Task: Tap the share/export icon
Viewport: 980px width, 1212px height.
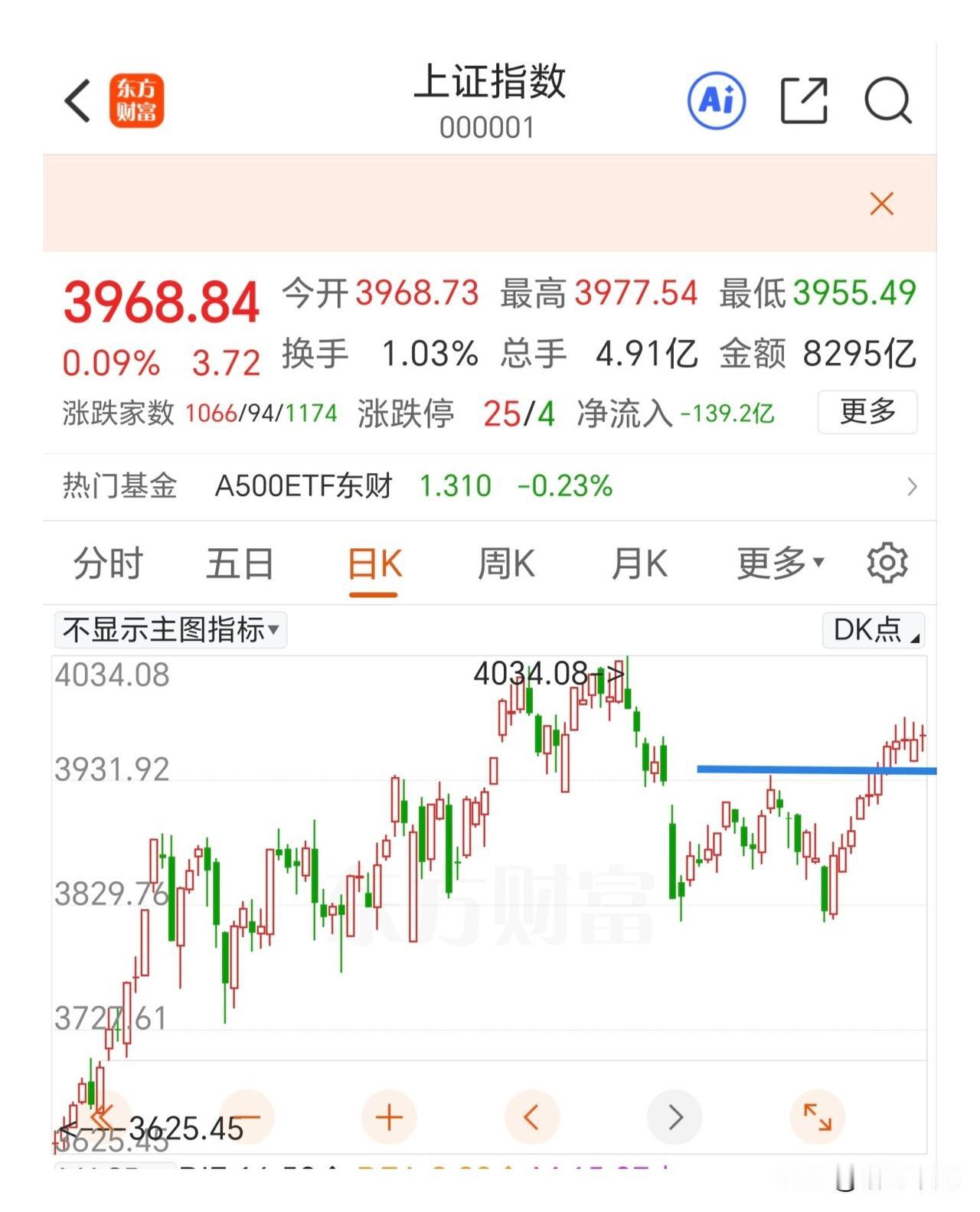Action: pos(802,100)
